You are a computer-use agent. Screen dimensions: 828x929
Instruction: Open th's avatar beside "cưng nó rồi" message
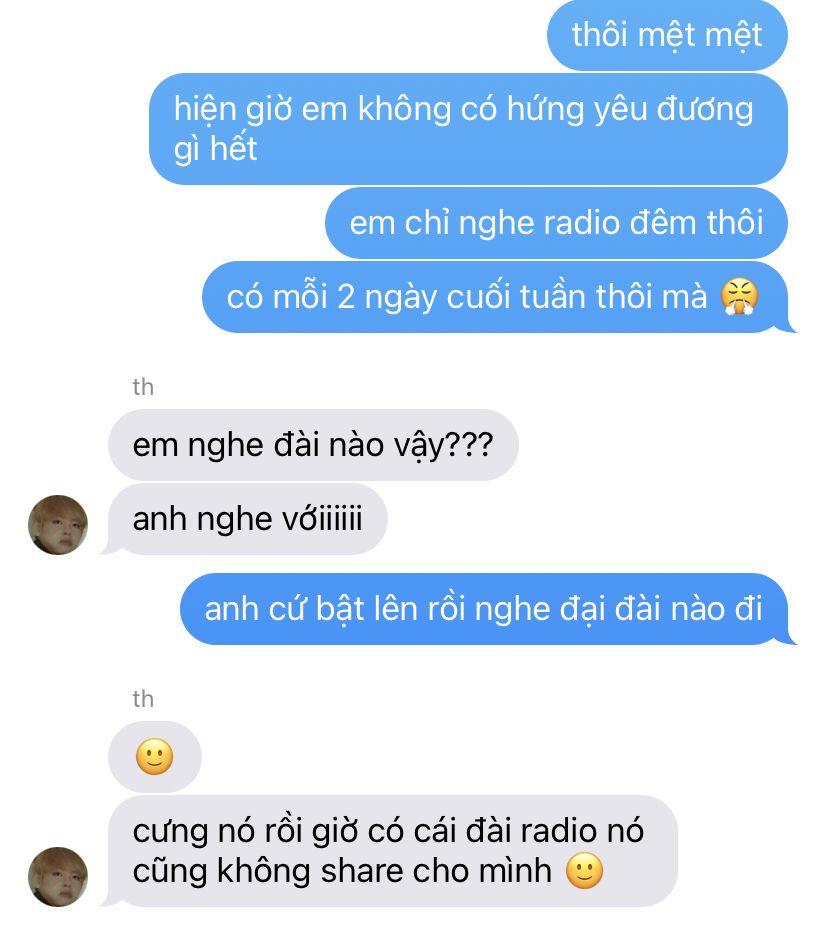58,877
